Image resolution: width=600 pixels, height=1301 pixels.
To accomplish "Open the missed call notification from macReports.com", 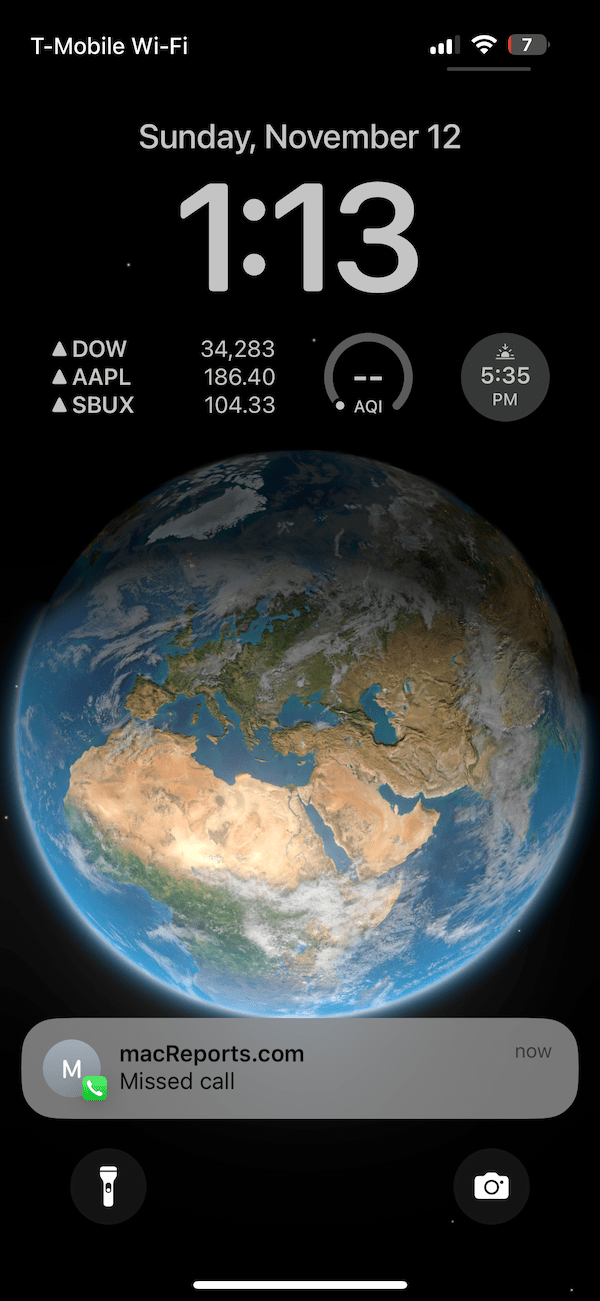I will (x=300, y=1068).
